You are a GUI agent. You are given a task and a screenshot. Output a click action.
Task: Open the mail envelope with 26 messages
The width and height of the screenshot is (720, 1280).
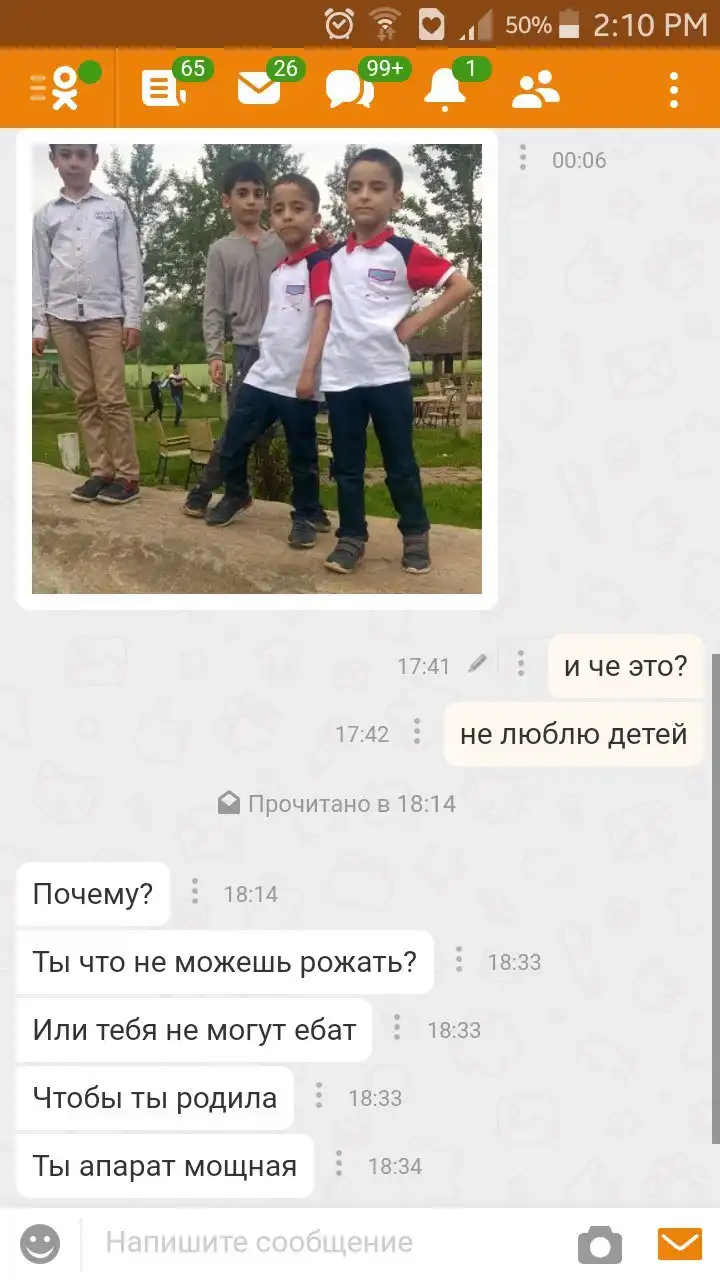coord(259,90)
